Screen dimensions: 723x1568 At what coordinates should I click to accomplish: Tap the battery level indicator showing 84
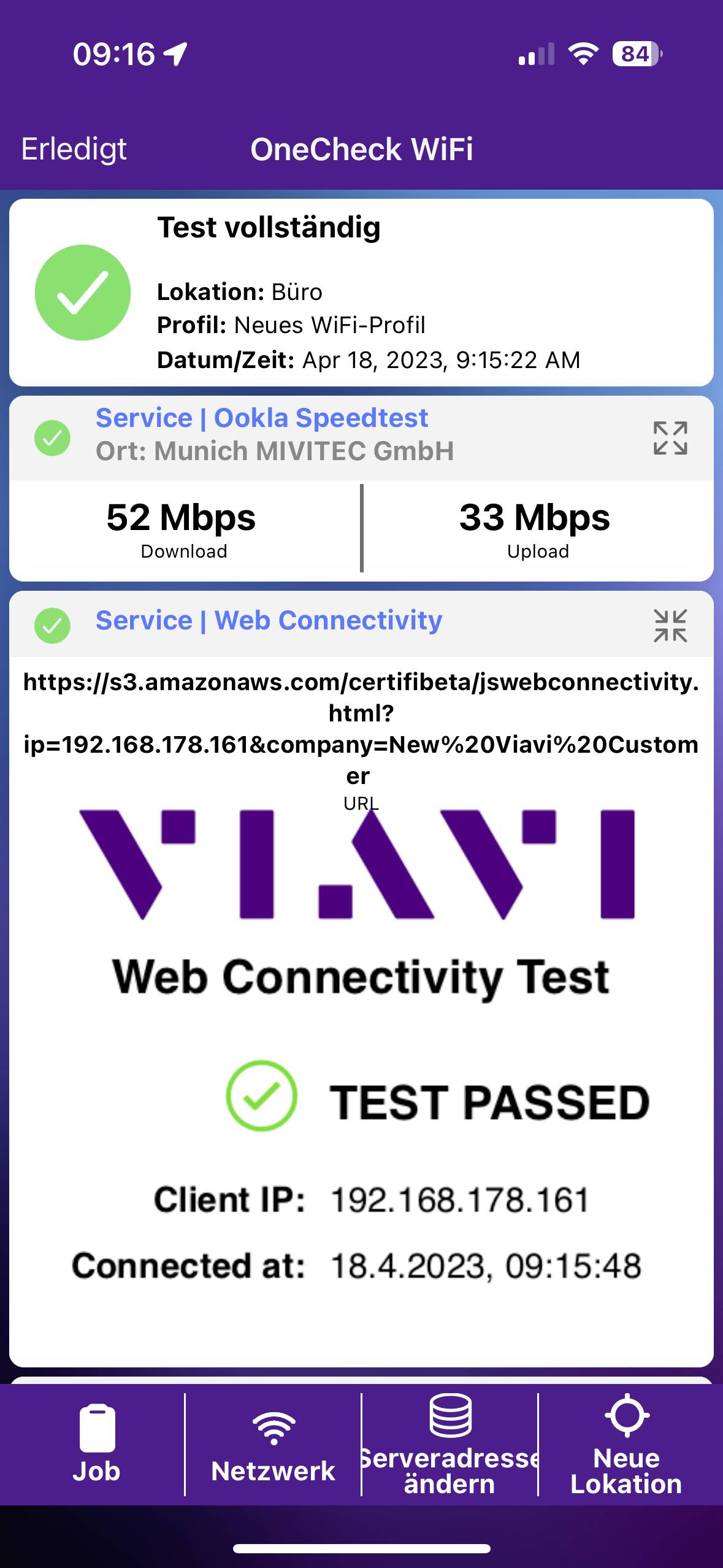coord(635,55)
